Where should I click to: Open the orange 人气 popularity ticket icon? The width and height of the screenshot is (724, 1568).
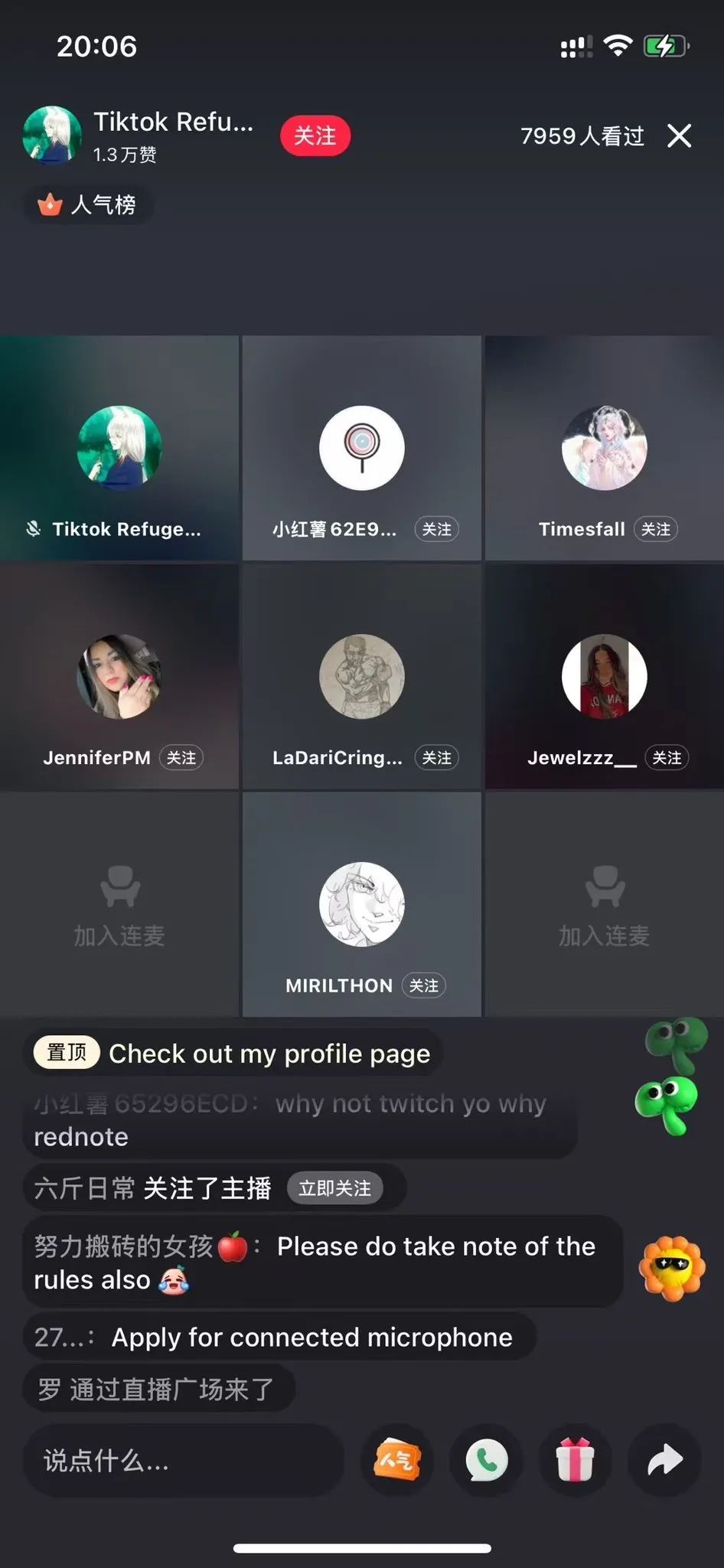[396, 1461]
